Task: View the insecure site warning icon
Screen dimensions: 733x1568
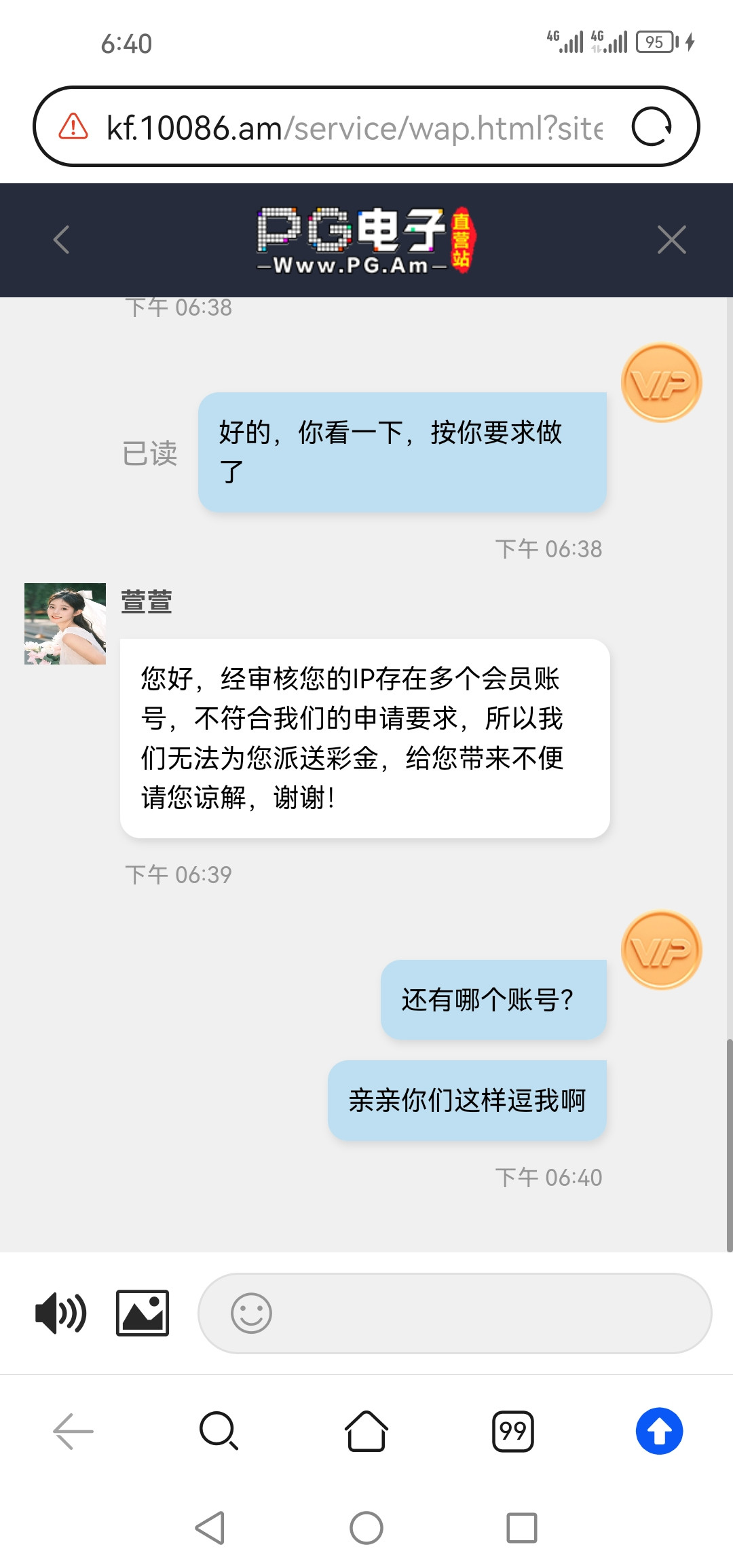Action: (x=73, y=127)
